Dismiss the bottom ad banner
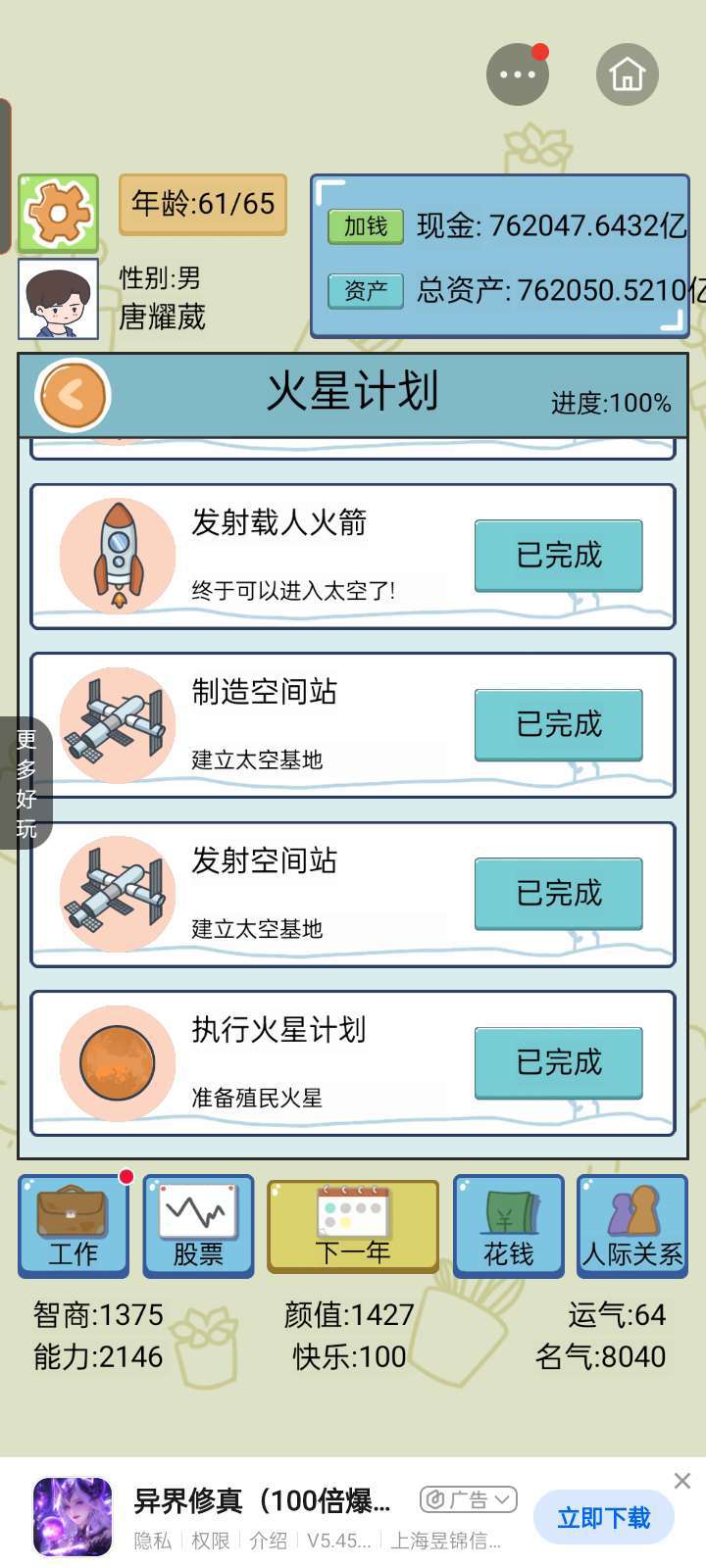Screen dimensions: 706x1568 682,1481
